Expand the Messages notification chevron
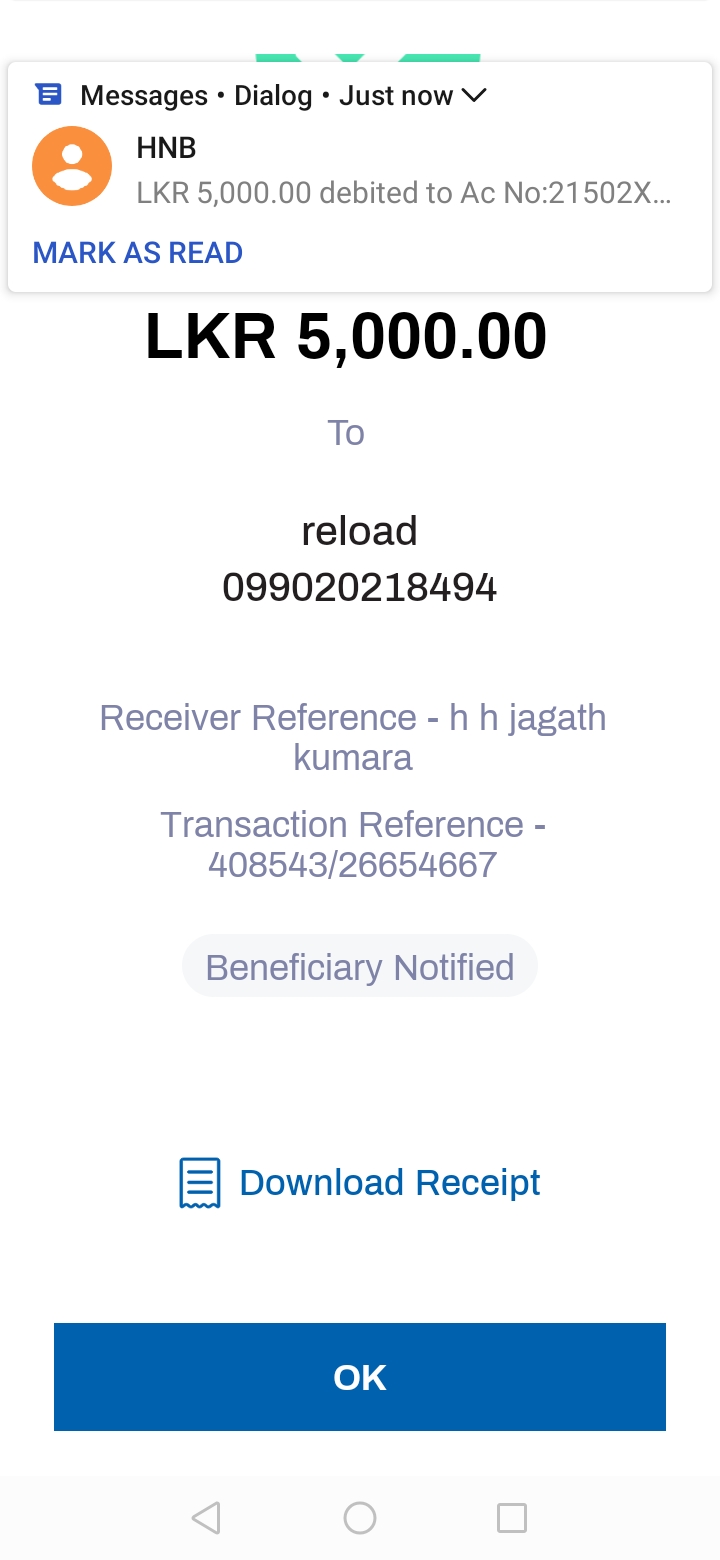This screenshot has height=1560, width=720. [472, 96]
